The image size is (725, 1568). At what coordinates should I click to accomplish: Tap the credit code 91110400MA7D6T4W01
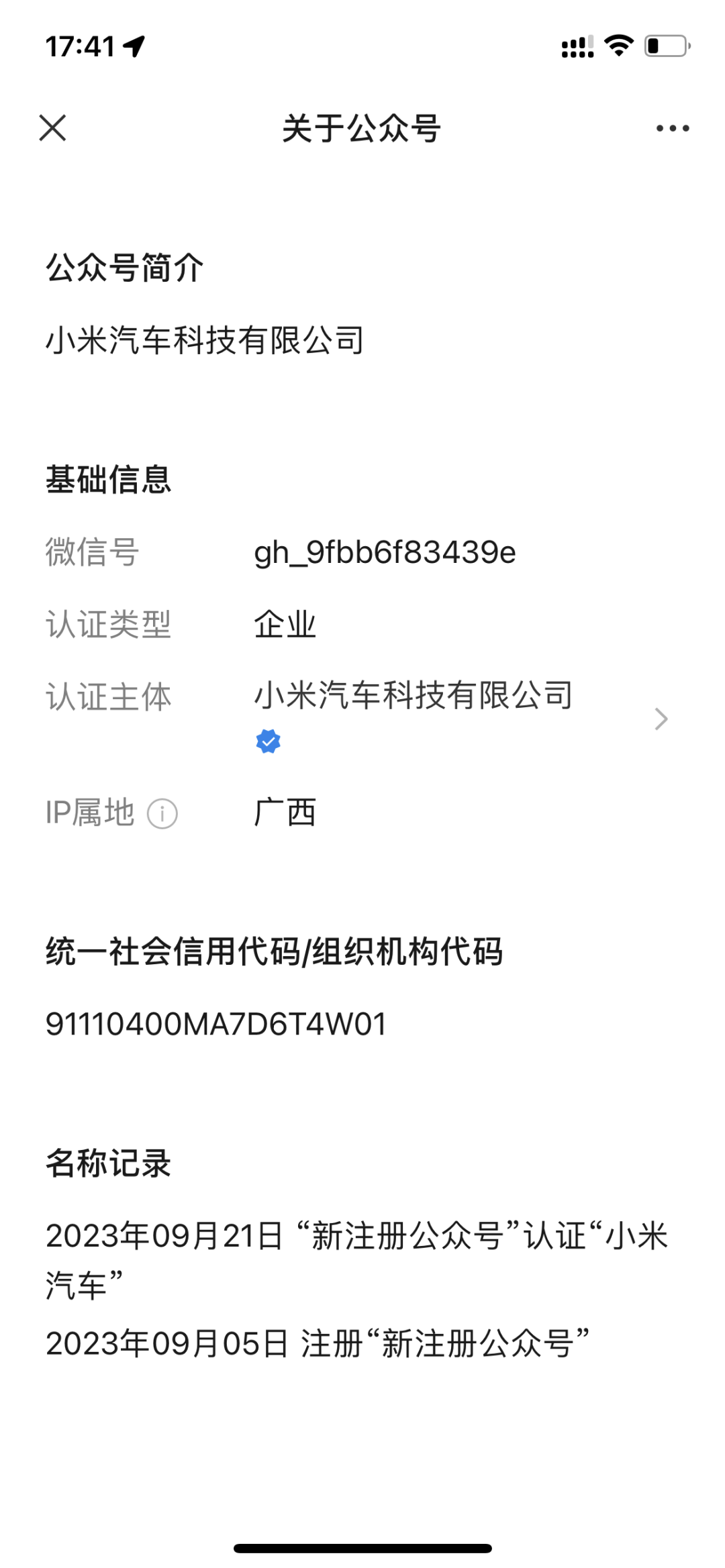[x=215, y=1022]
